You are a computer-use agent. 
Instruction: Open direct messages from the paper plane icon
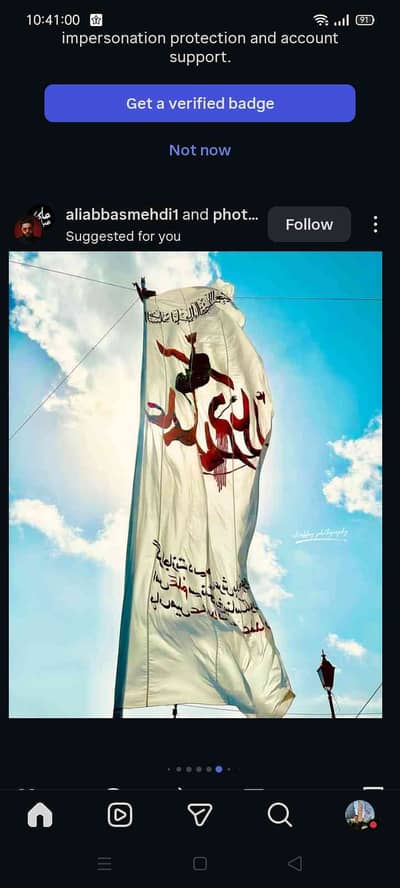click(200, 815)
